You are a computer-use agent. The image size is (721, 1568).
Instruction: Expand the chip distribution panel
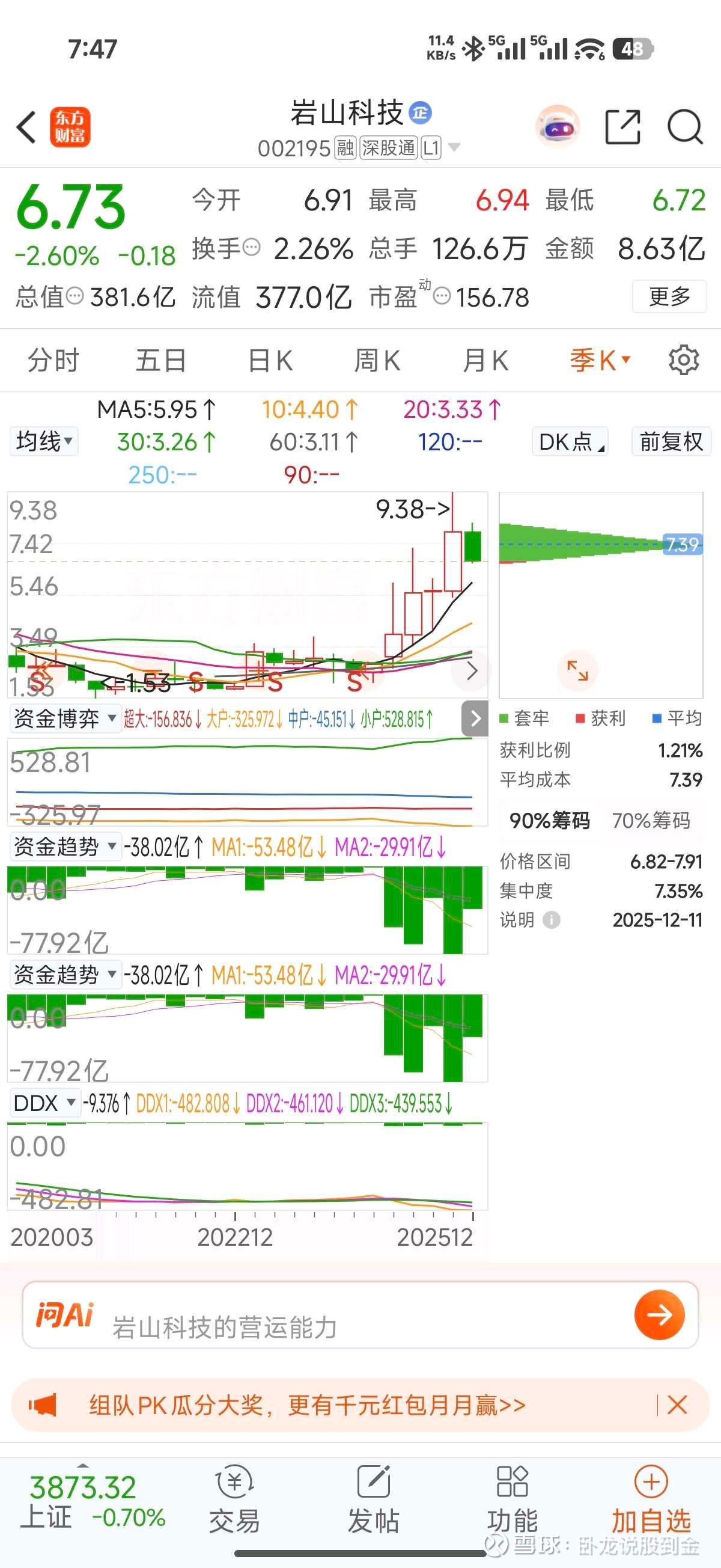point(577,670)
